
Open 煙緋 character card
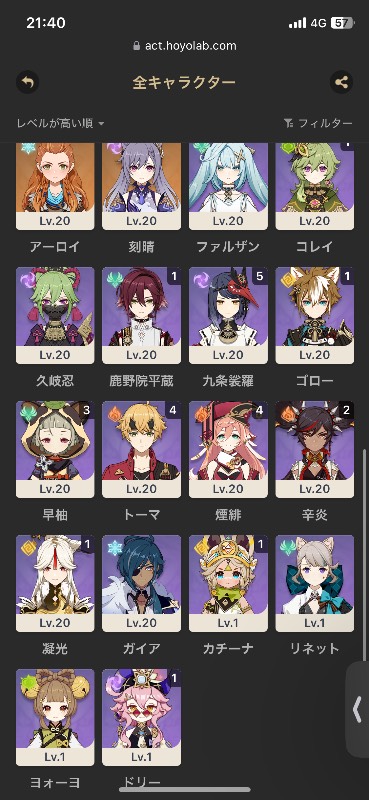[228, 449]
